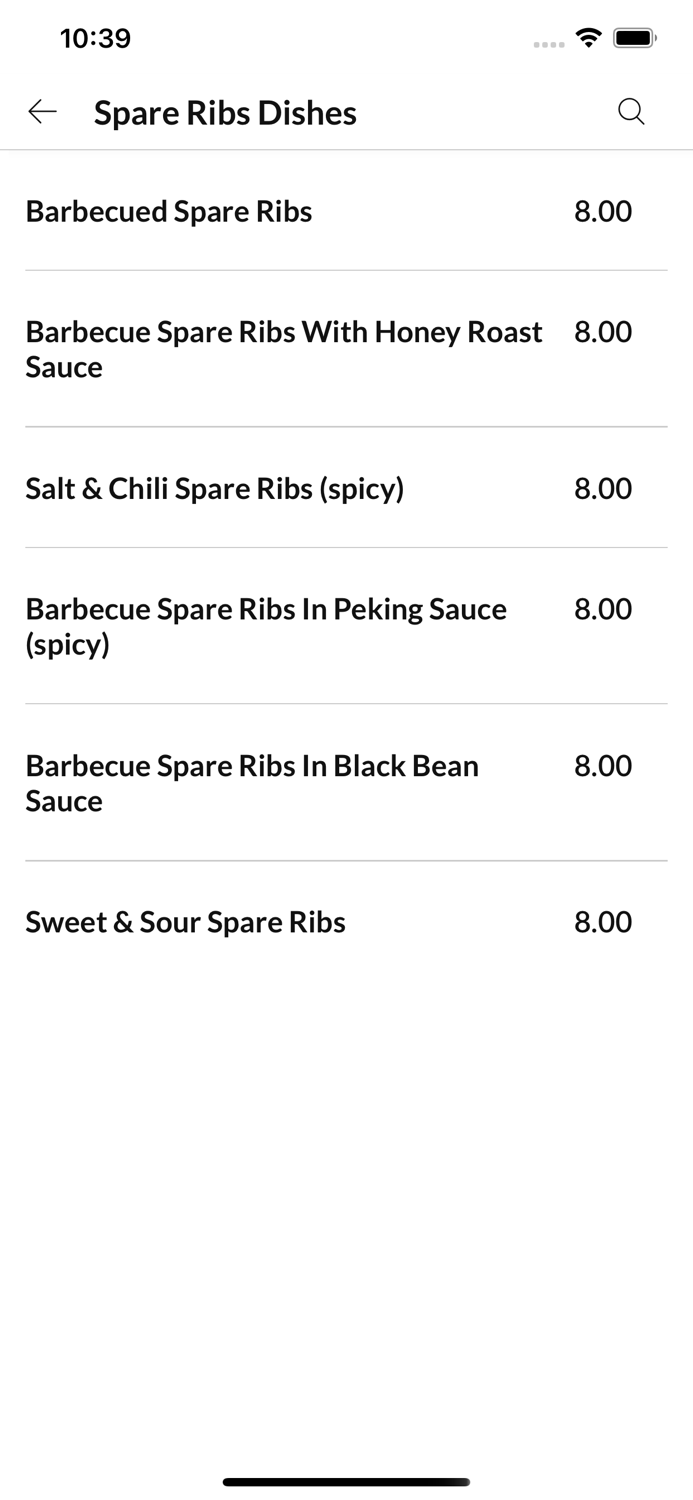
Task: Choose Salt & Chili Spare Ribs (spicy)
Action: (x=346, y=488)
